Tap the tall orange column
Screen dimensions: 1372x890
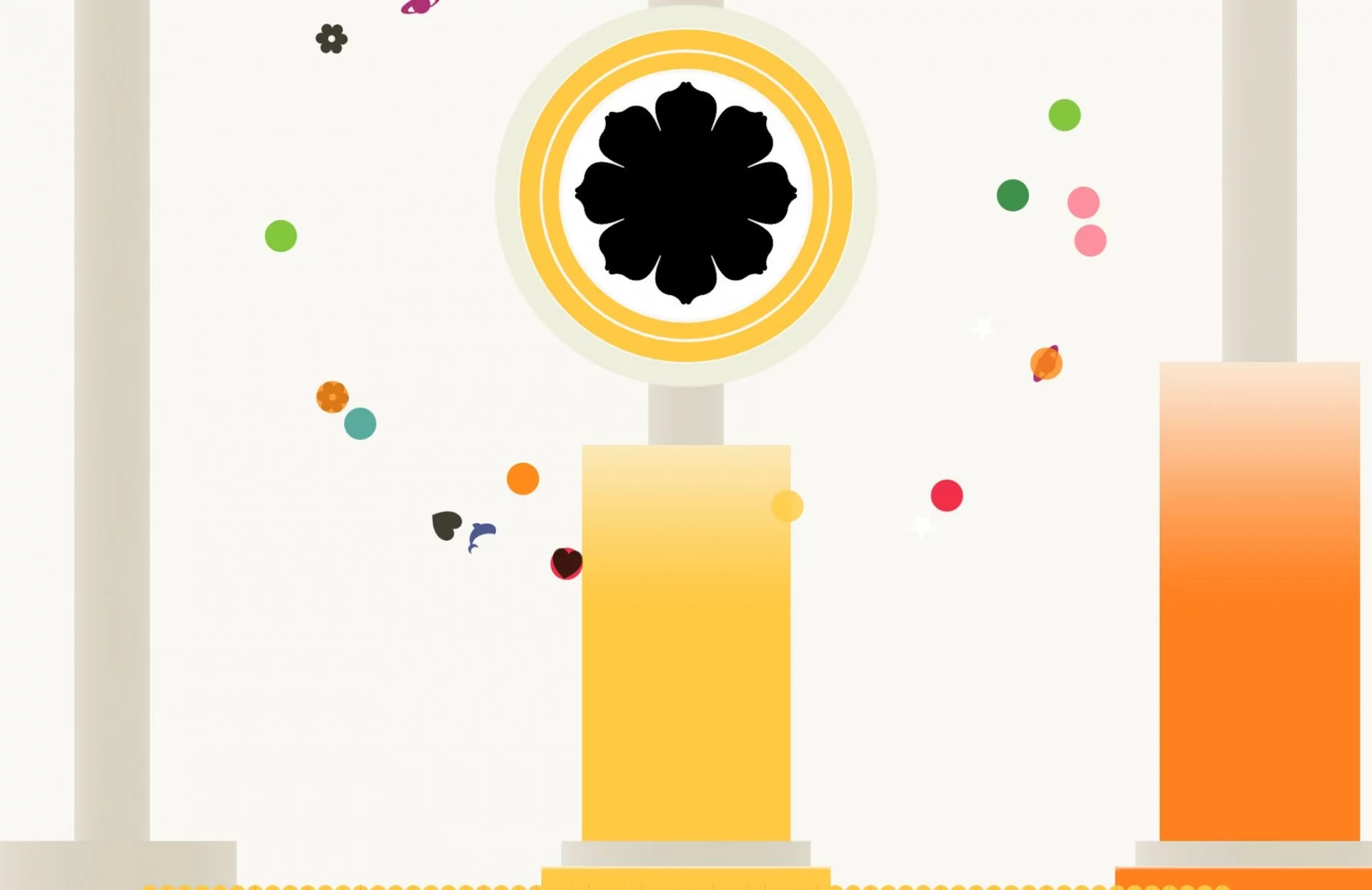point(1259,601)
